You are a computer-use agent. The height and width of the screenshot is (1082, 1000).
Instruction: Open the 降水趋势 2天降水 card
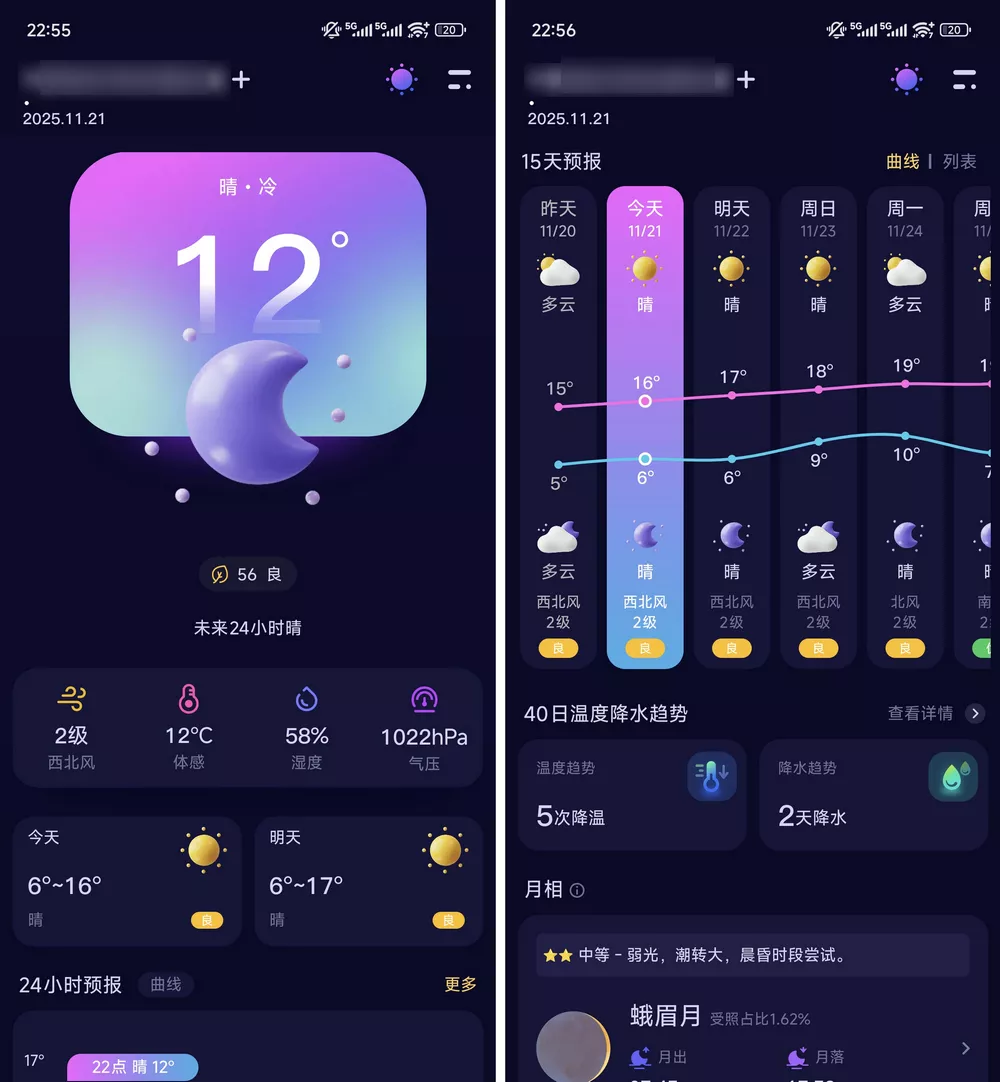pyautogui.click(x=873, y=794)
